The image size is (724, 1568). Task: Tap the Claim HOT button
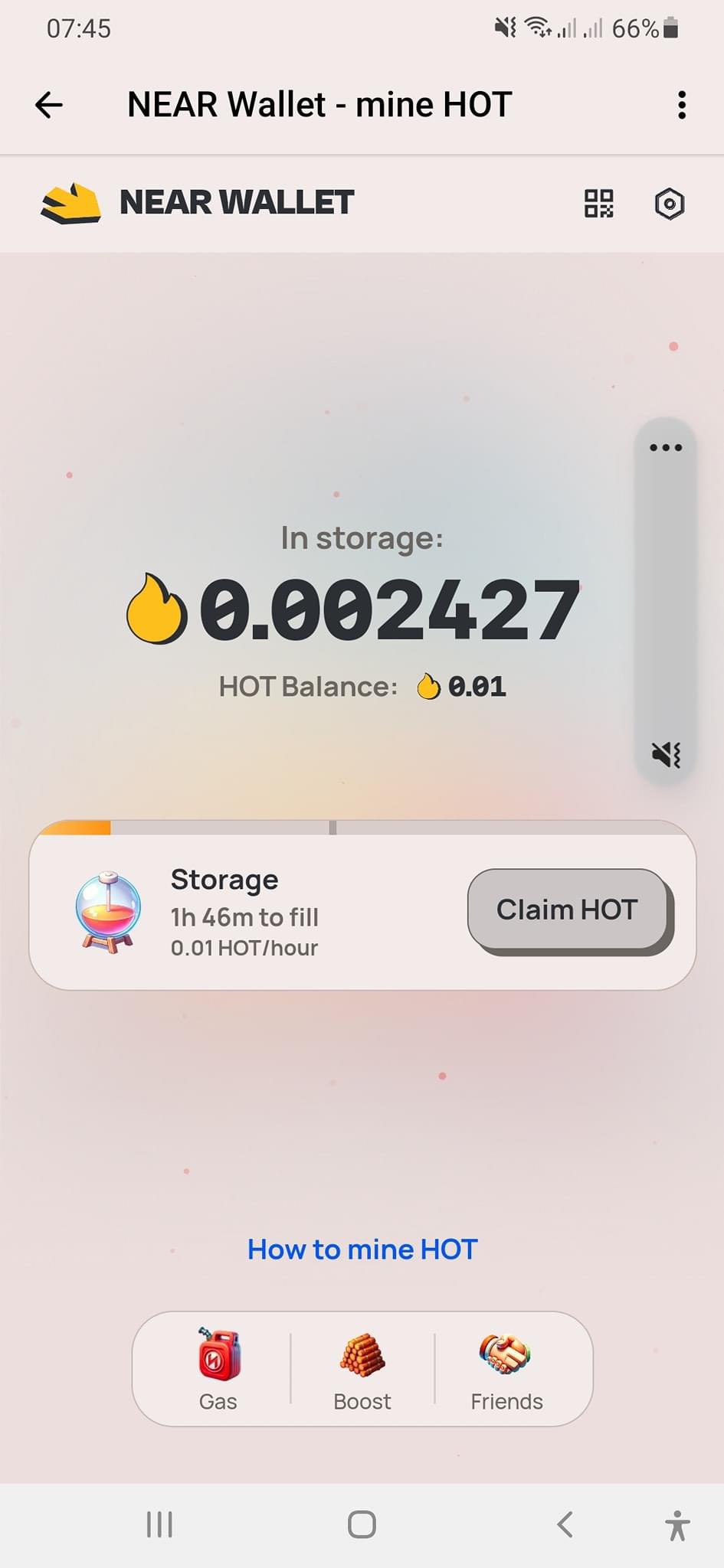pyautogui.click(x=568, y=910)
